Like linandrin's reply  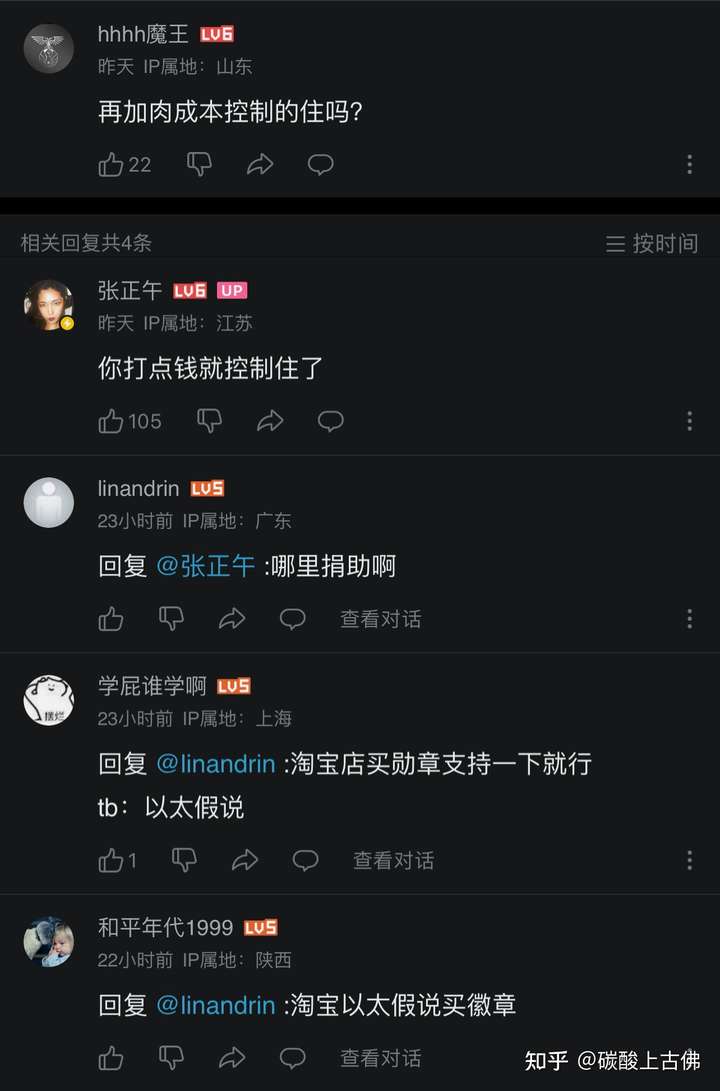pyautogui.click(x=111, y=619)
